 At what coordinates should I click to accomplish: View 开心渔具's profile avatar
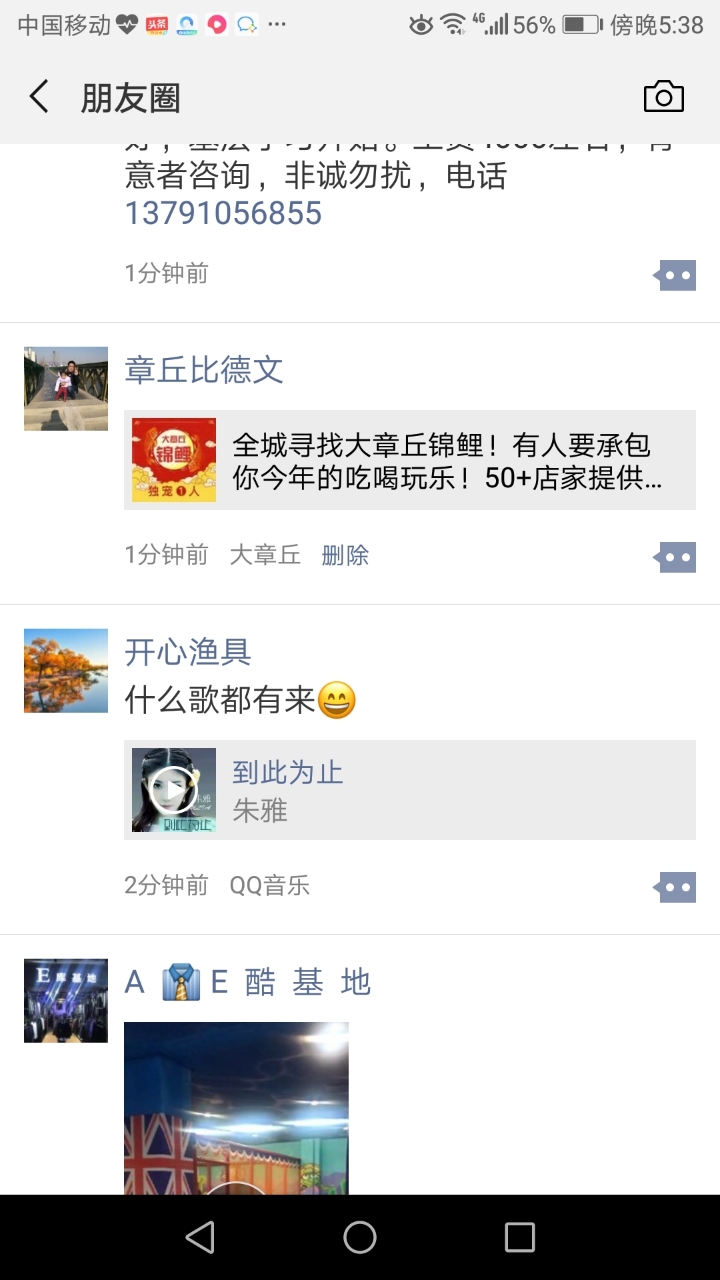click(x=66, y=670)
